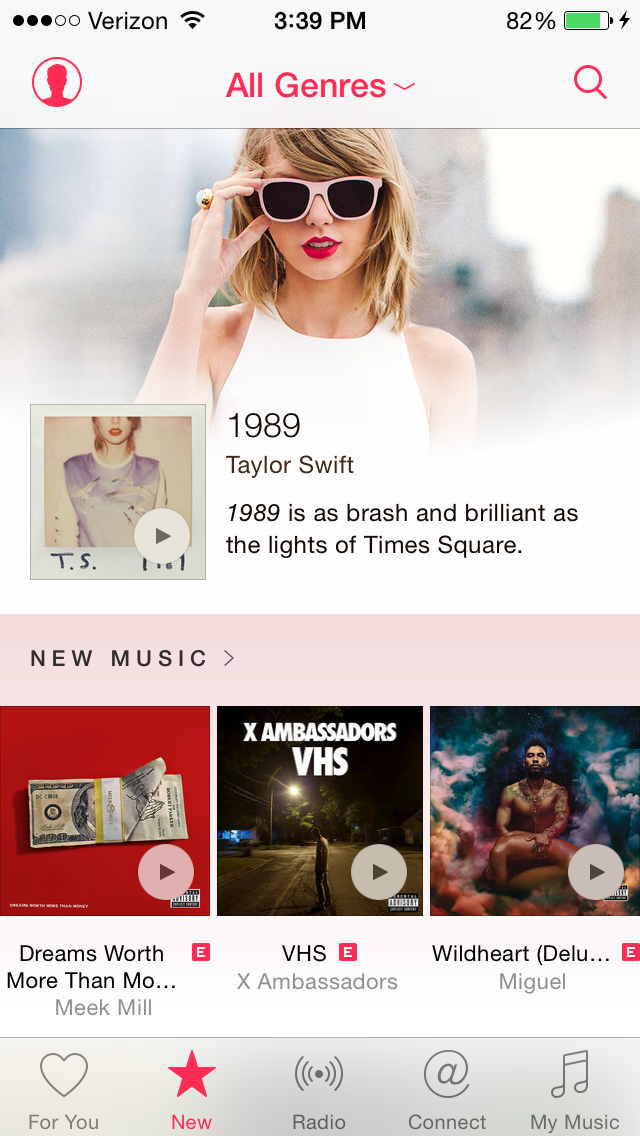Select the New tab

191,1090
